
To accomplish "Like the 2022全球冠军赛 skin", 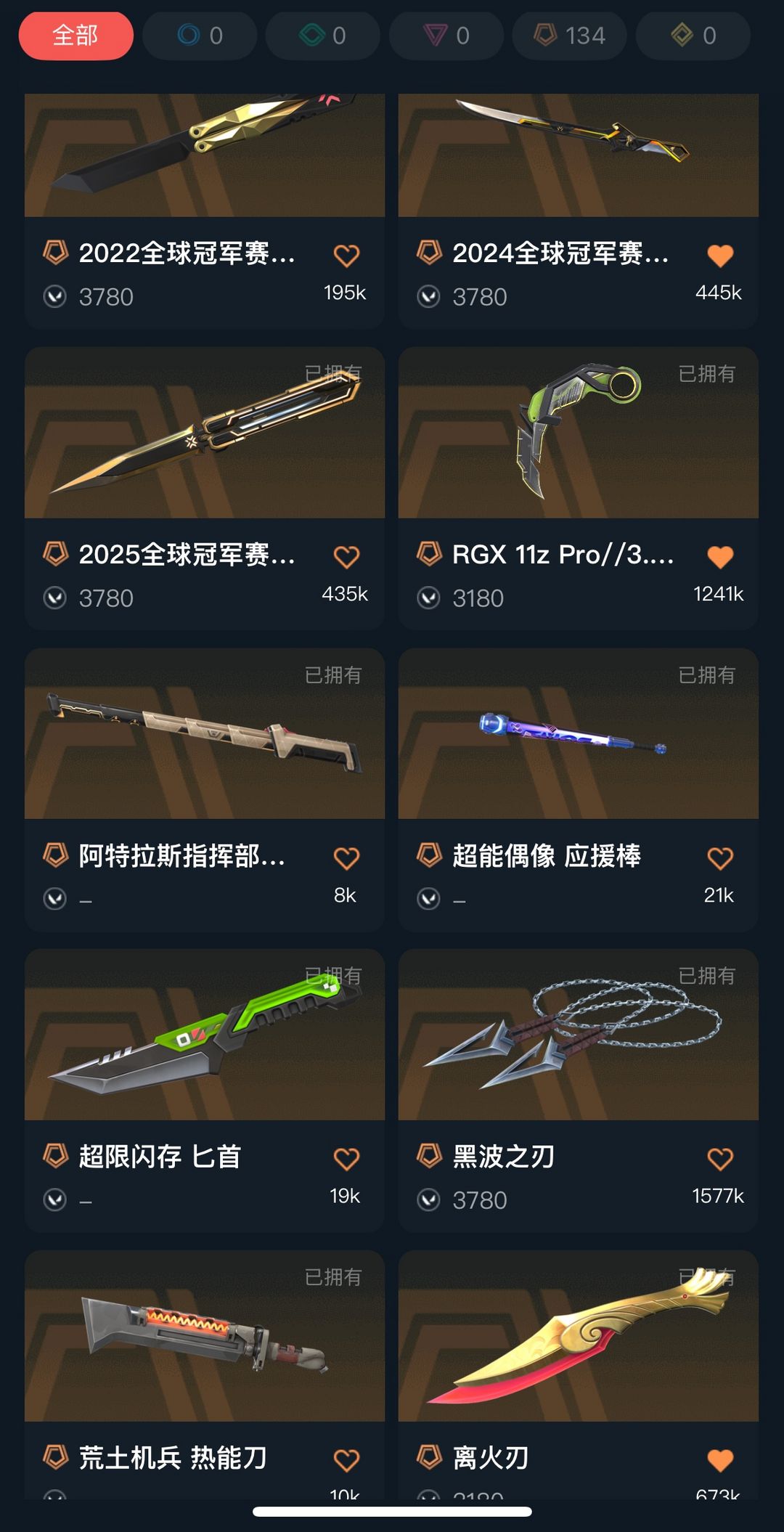I will [x=346, y=256].
